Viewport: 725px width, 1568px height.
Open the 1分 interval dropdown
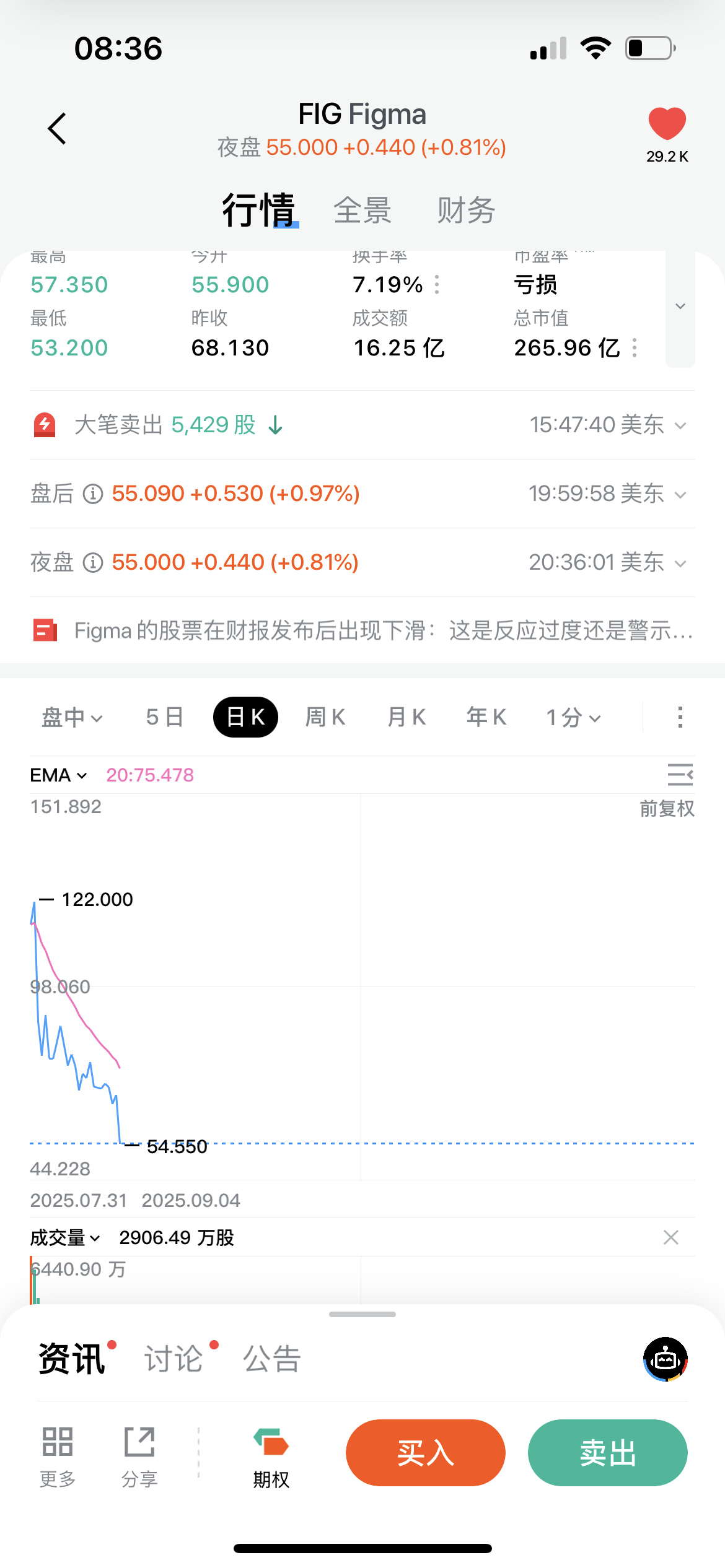573,718
